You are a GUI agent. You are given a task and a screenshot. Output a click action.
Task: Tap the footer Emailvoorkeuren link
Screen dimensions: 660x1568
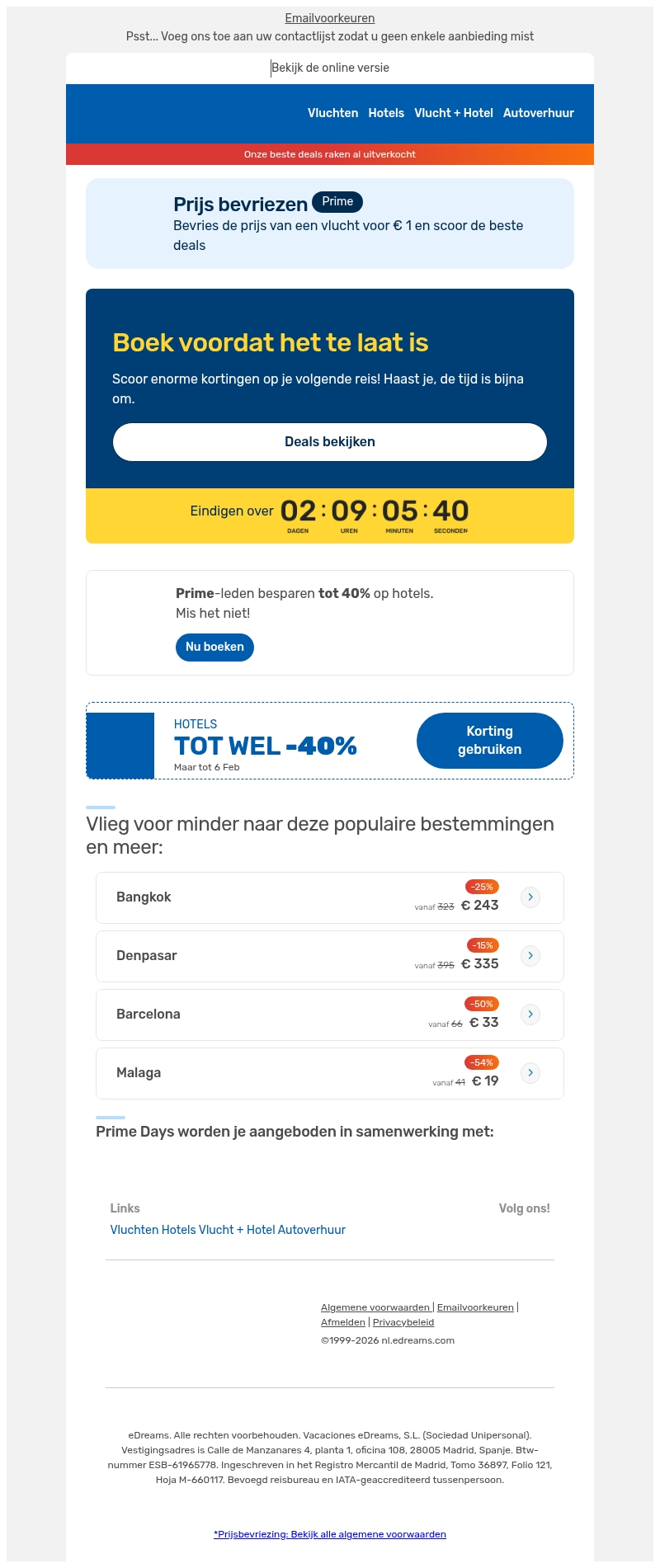coord(475,1307)
